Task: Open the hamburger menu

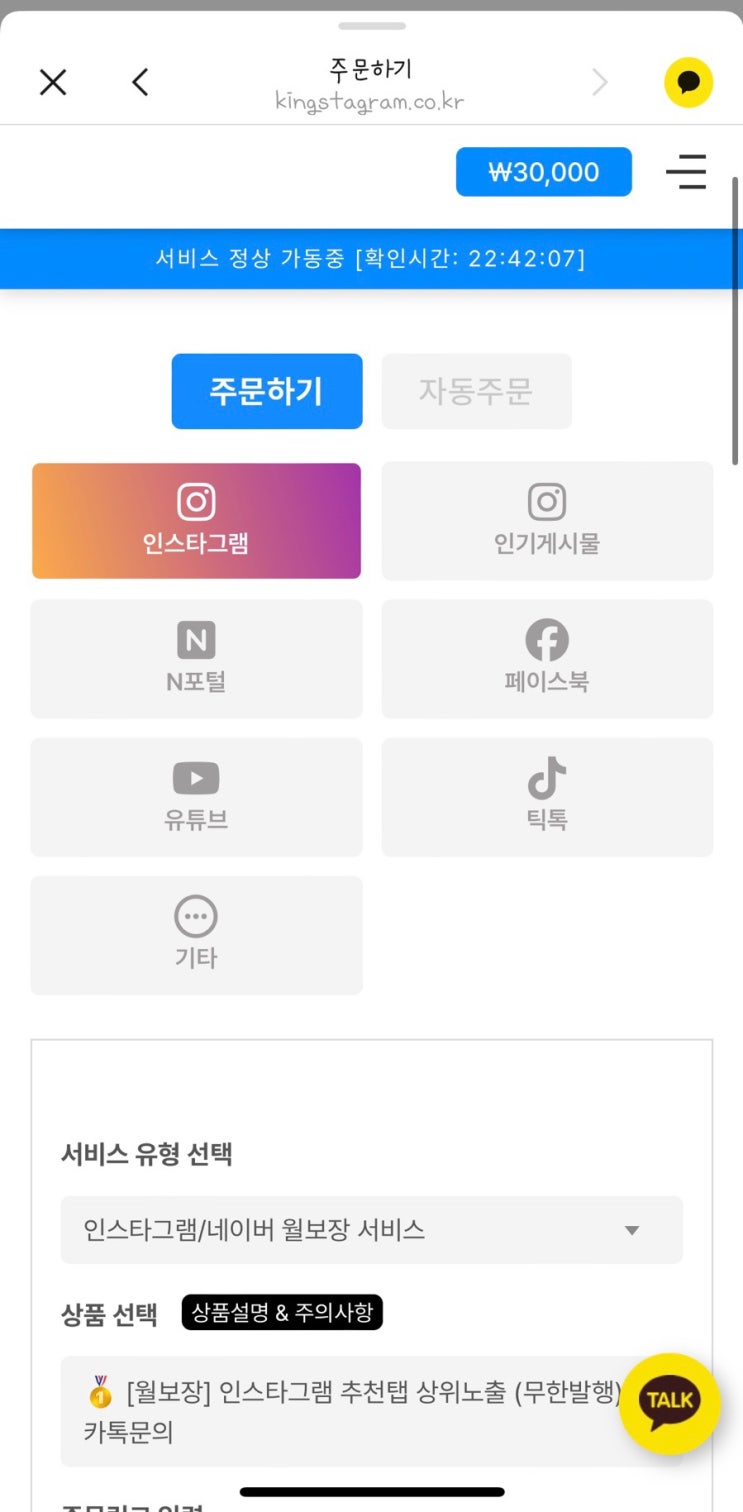Action: (x=686, y=172)
